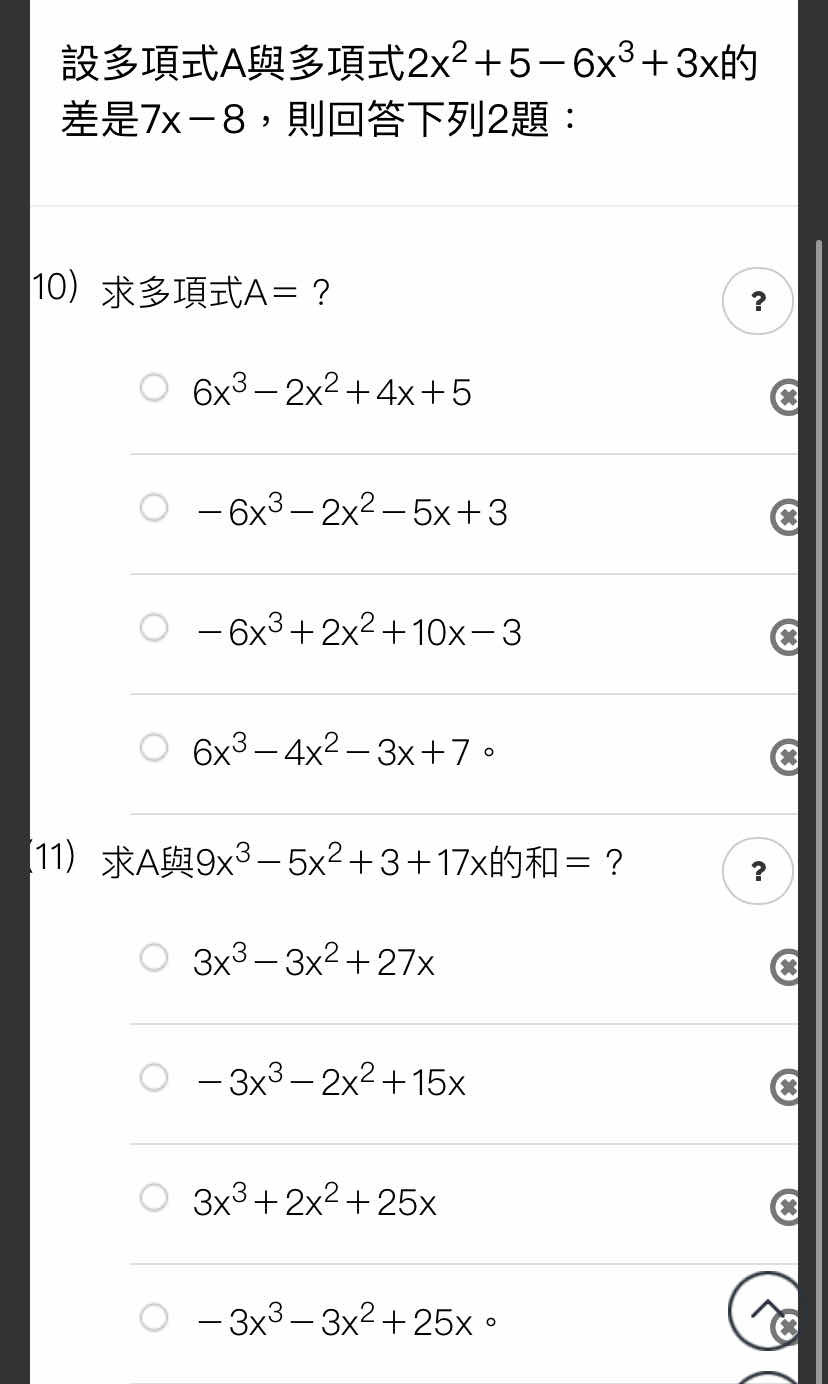Eliminate option −3x³−2x²+15x

coord(785,1087)
